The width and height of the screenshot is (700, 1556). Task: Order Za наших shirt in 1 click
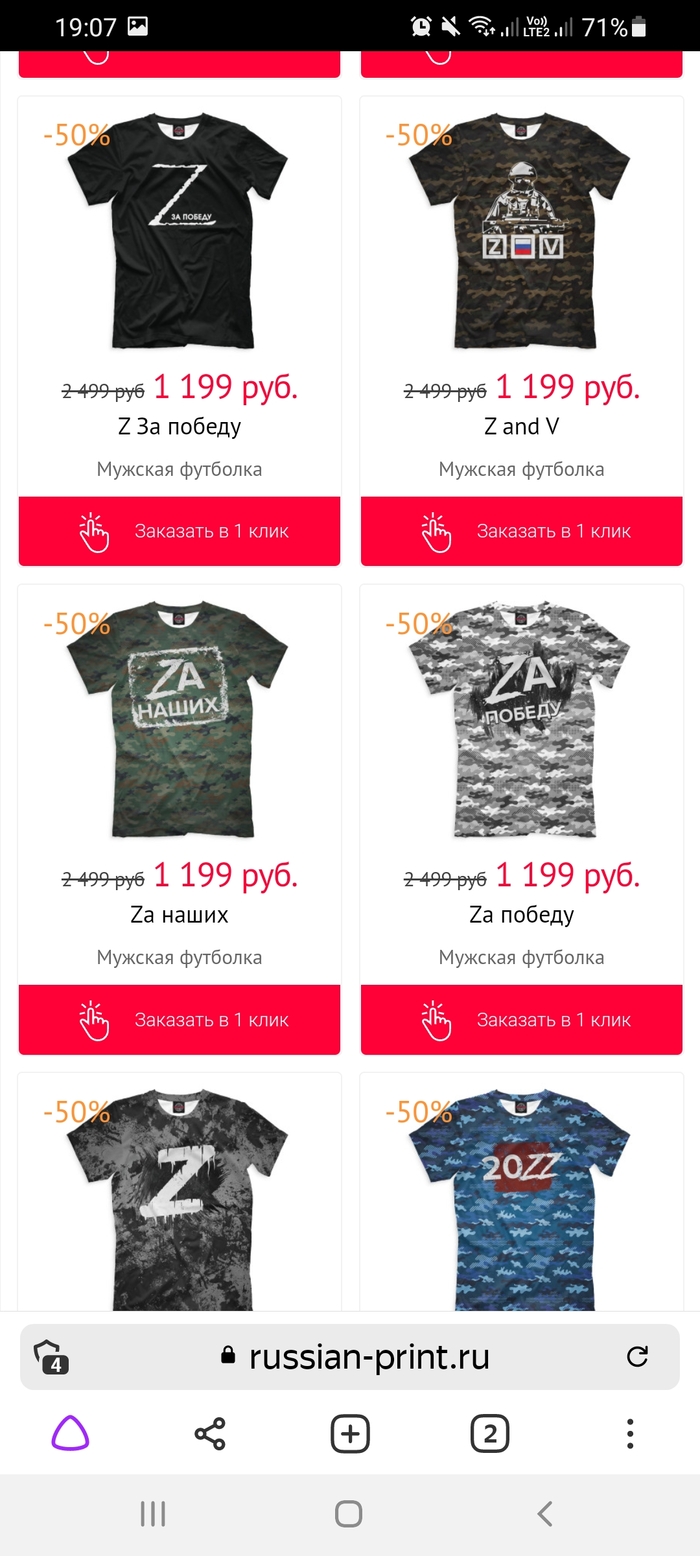point(179,1019)
